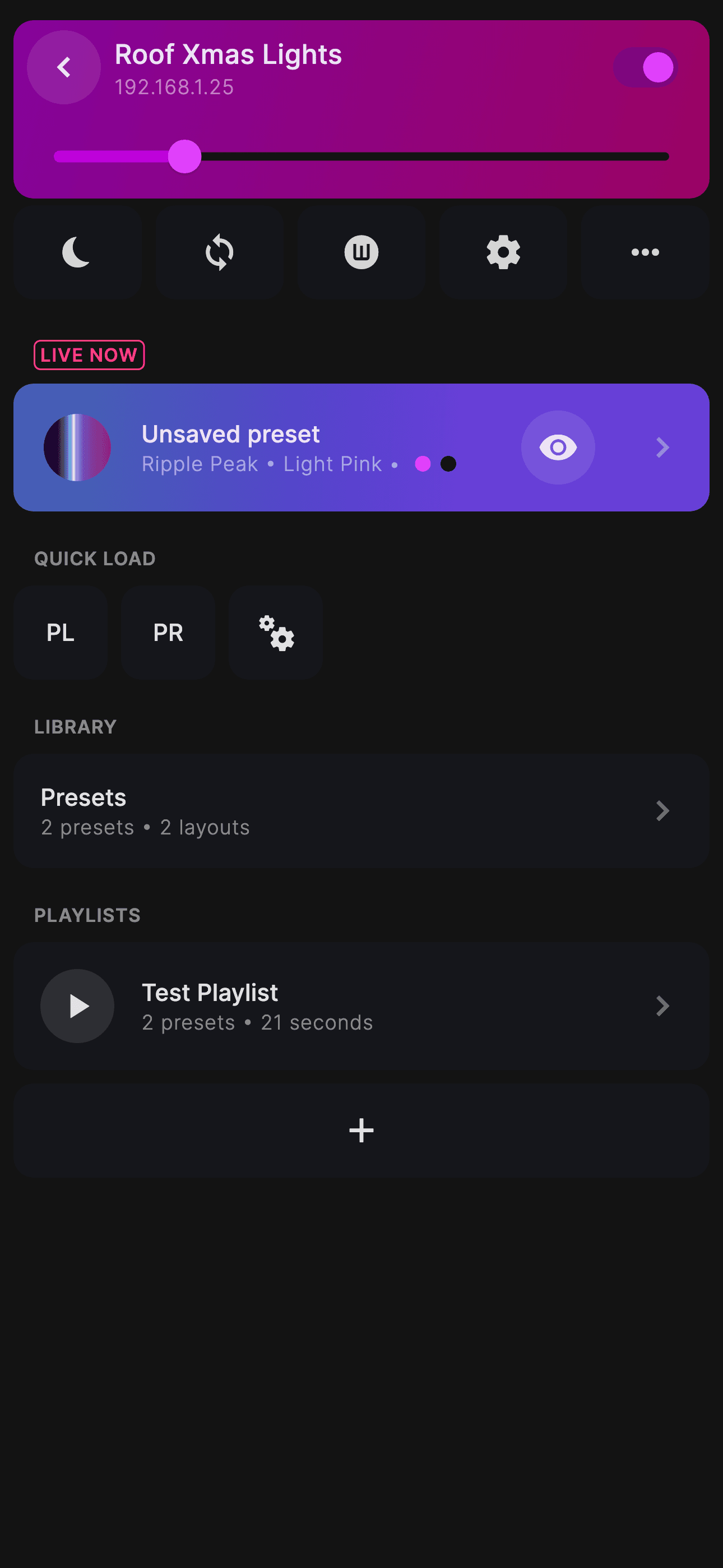Play the Test Playlist
This screenshot has height=1568, width=723.
[x=77, y=1006]
